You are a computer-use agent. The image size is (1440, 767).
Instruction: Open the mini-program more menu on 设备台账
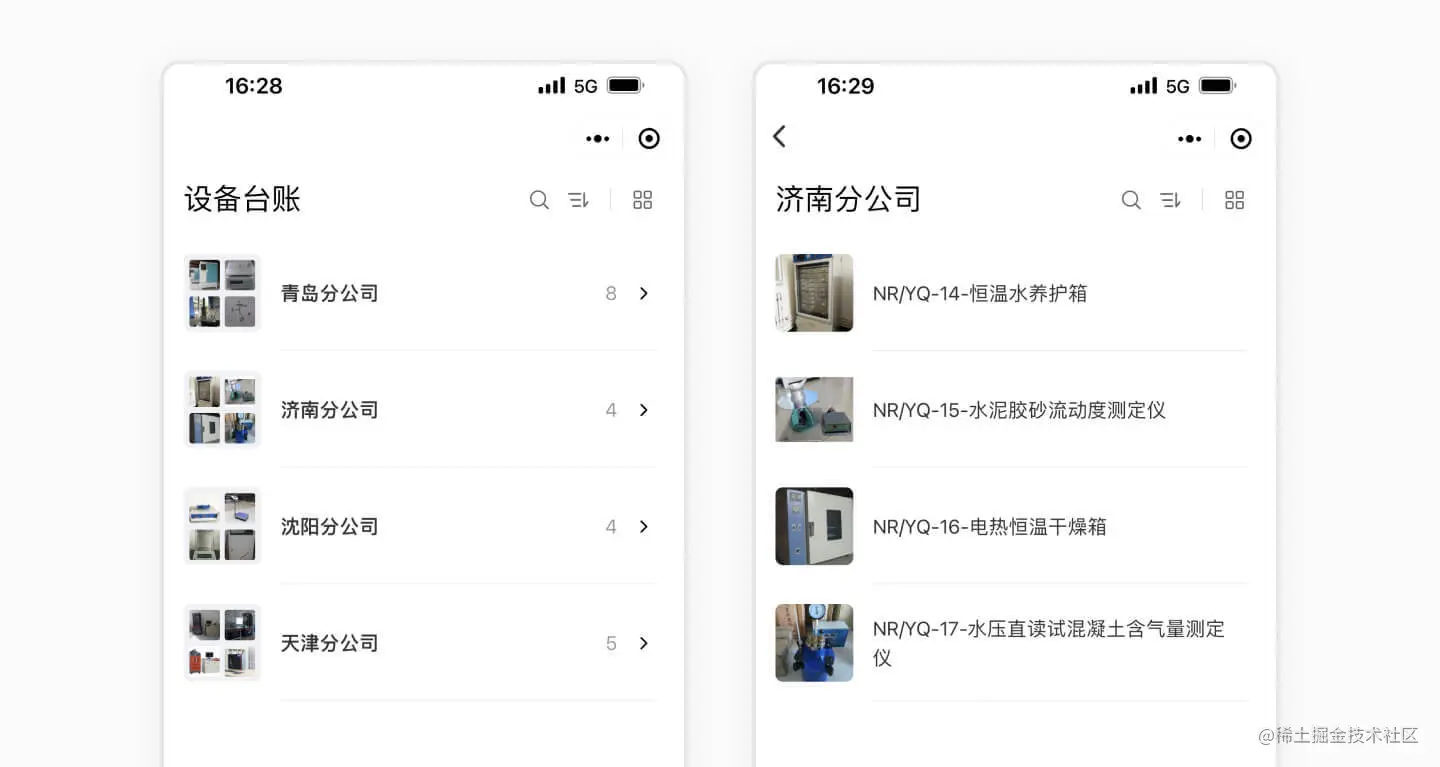[x=598, y=139]
